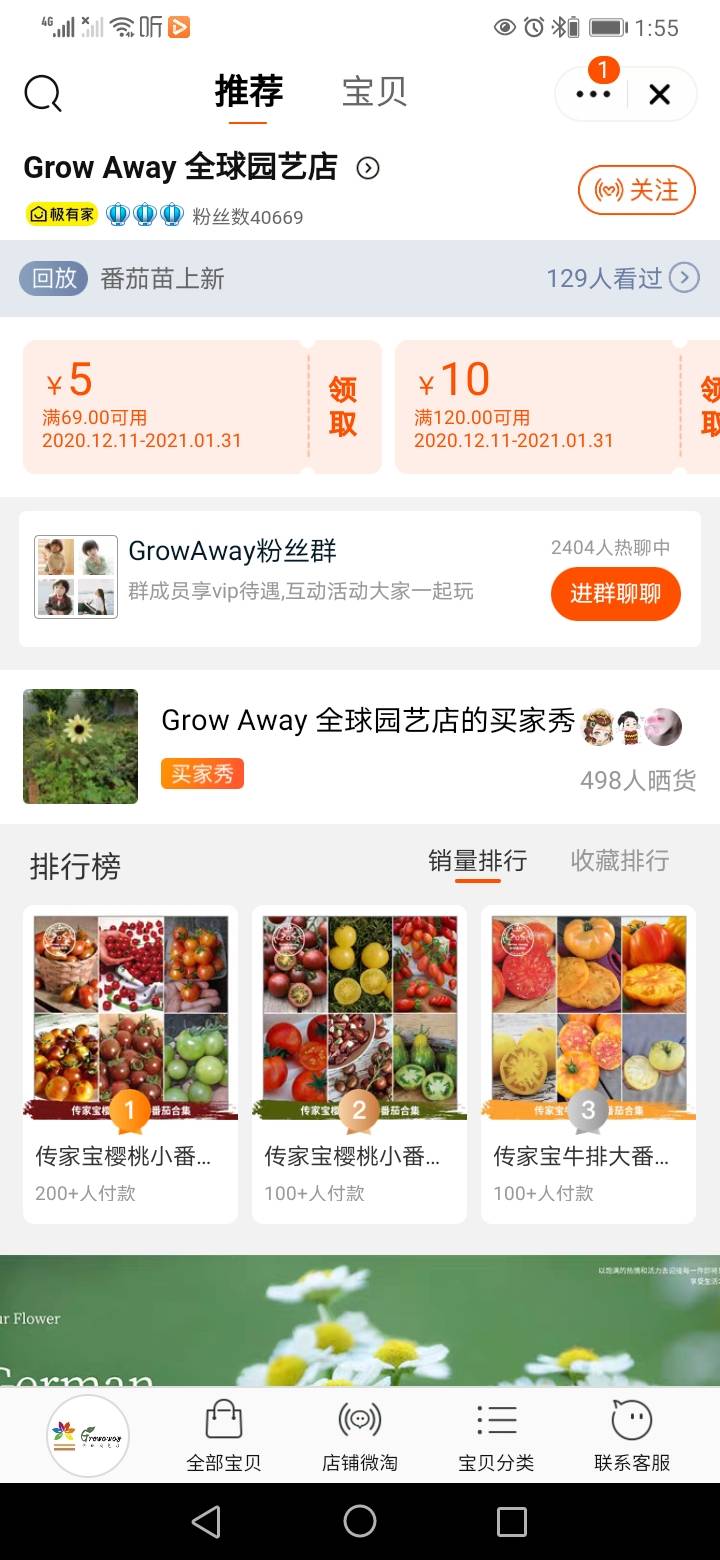Join the fan group via 进群聊聊
This screenshot has width=720, height=1560.
click(x=615, y=594)
